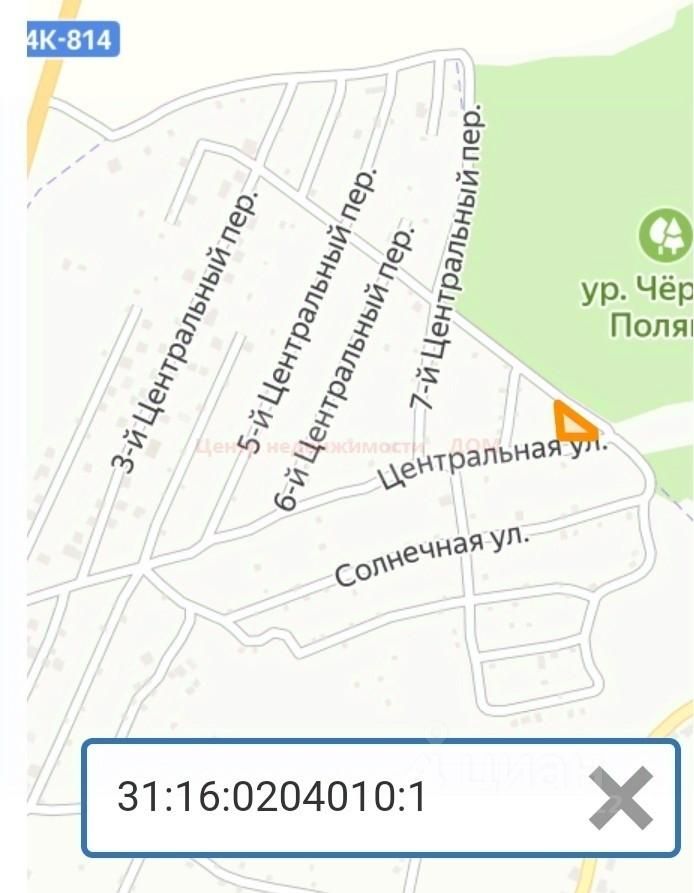Select the orange highlighted land parcel

click(x=574, y=425)
